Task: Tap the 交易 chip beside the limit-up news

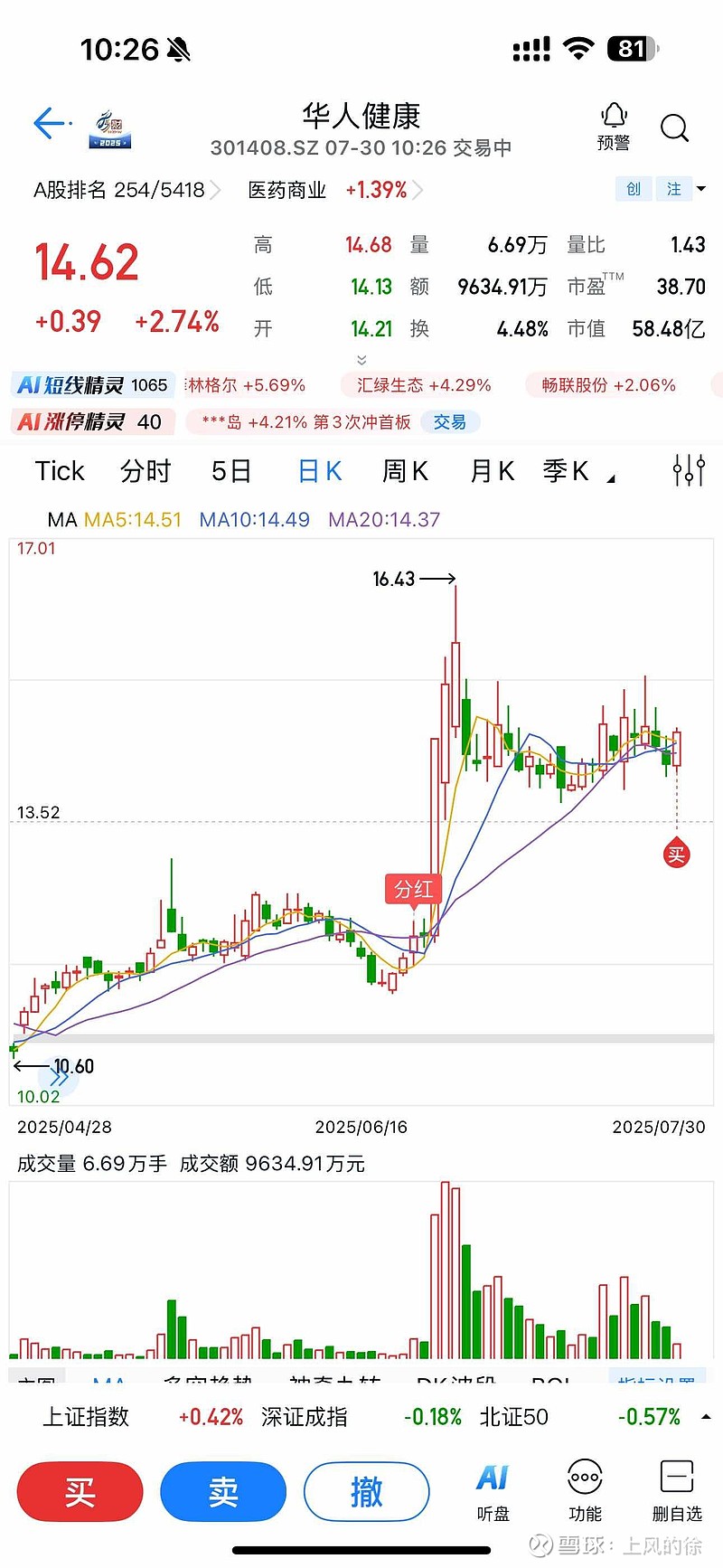Action: pos(449,422)
